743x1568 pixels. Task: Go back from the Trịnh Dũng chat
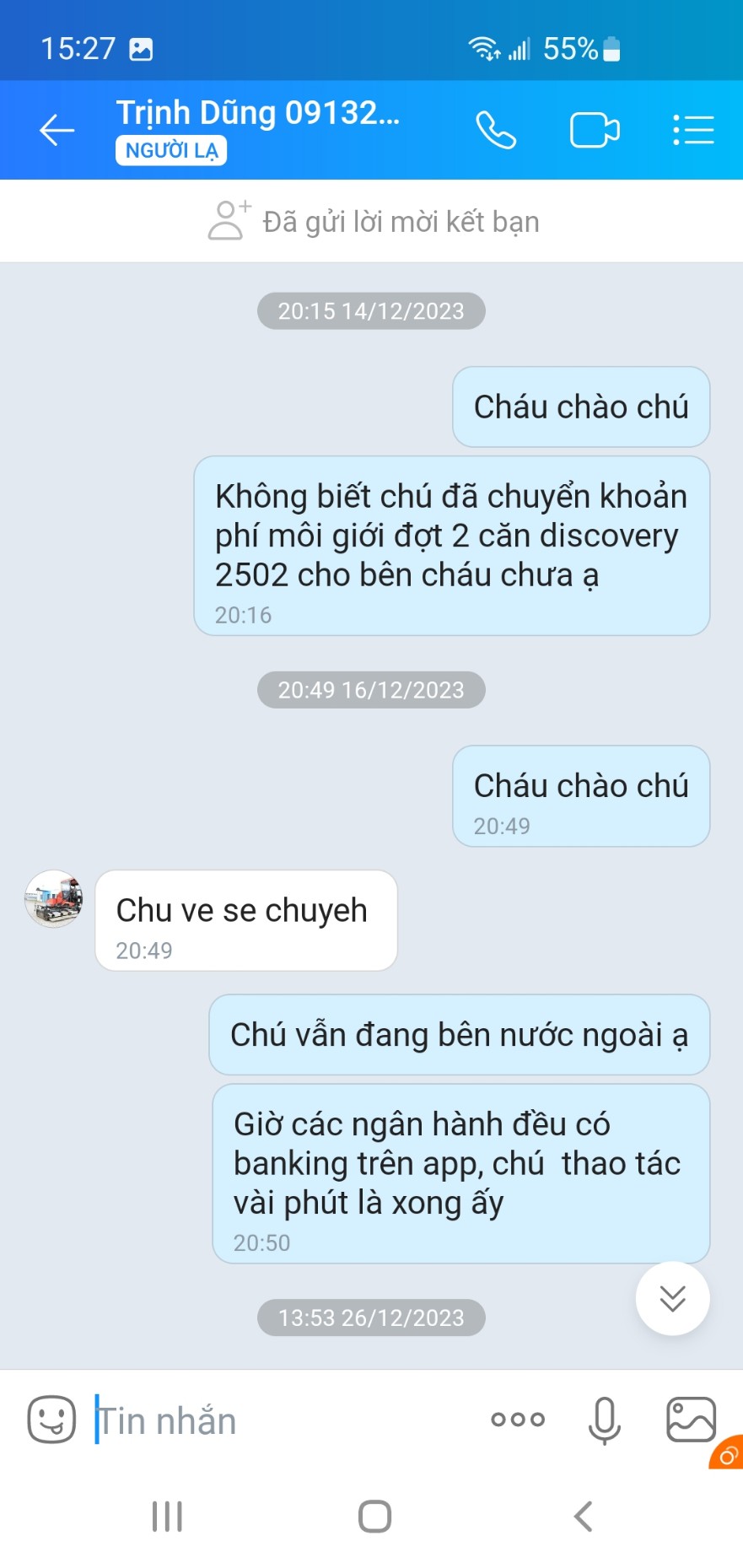click(x=57, y=131)
